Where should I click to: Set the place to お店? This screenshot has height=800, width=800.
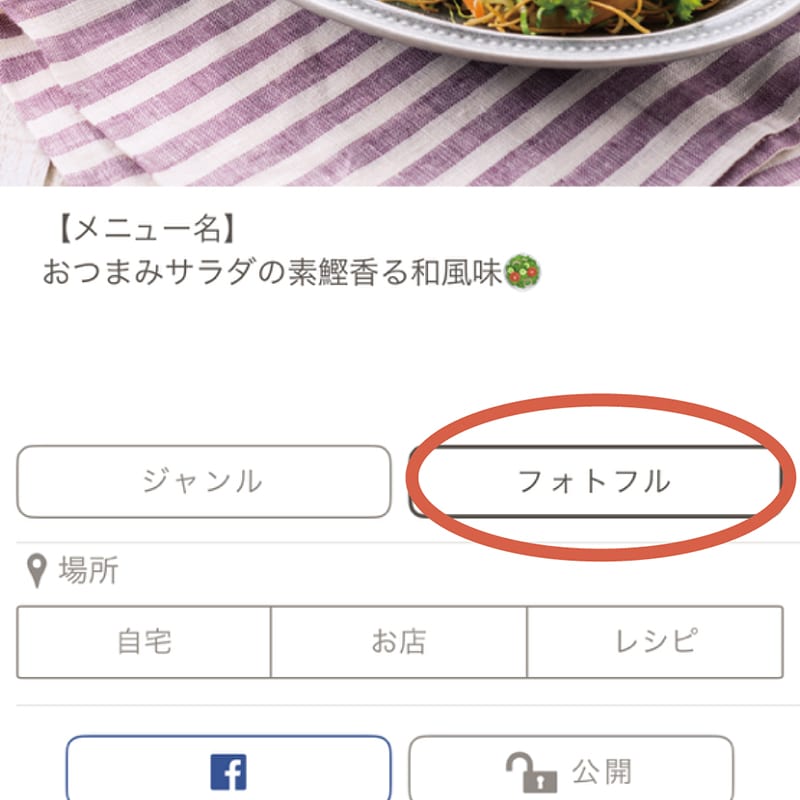[x=399, y=641]
